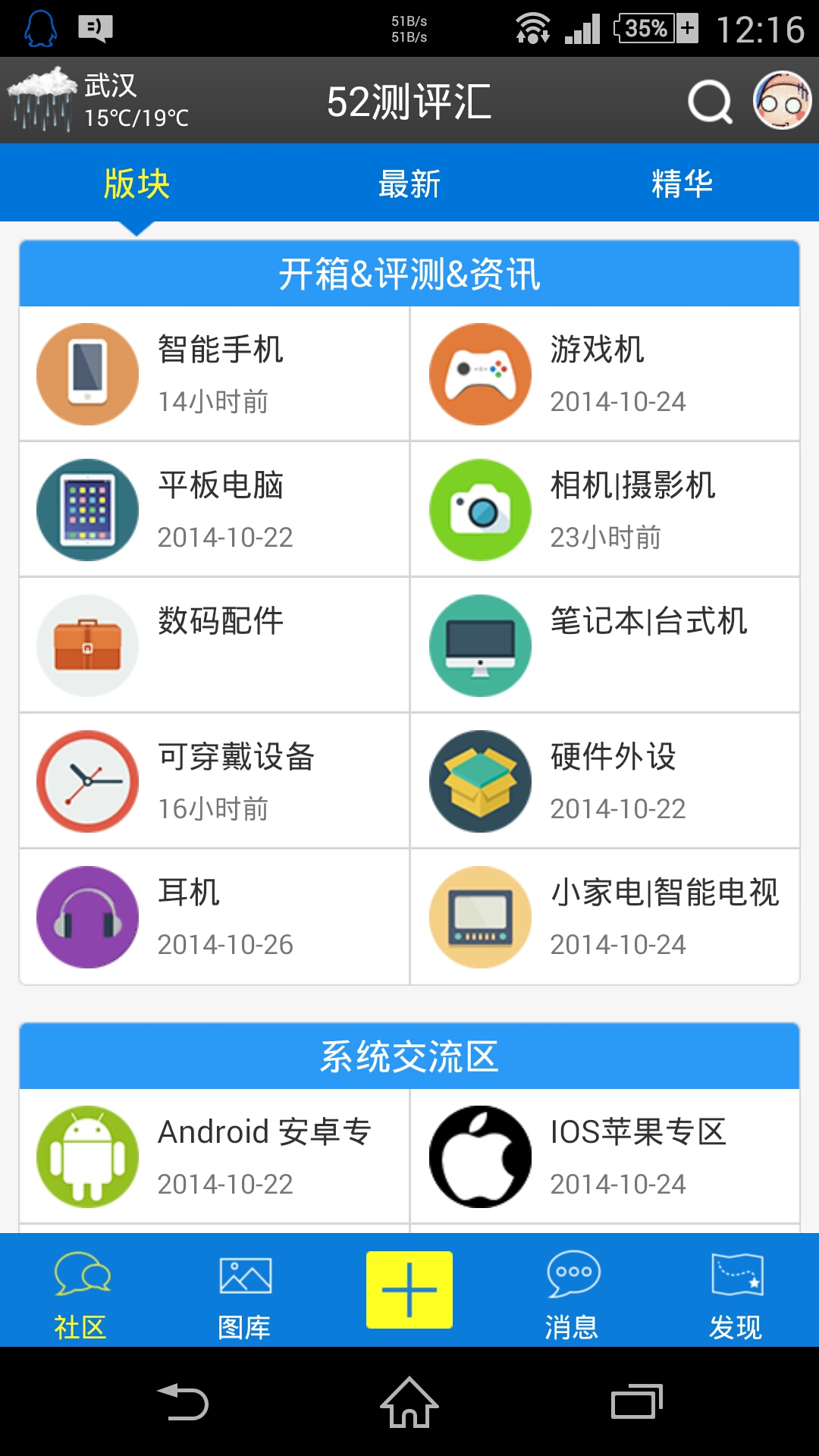Tap the 硬件外设 box icon
The width and height of the screenshot is (819, 1456).
480,780
